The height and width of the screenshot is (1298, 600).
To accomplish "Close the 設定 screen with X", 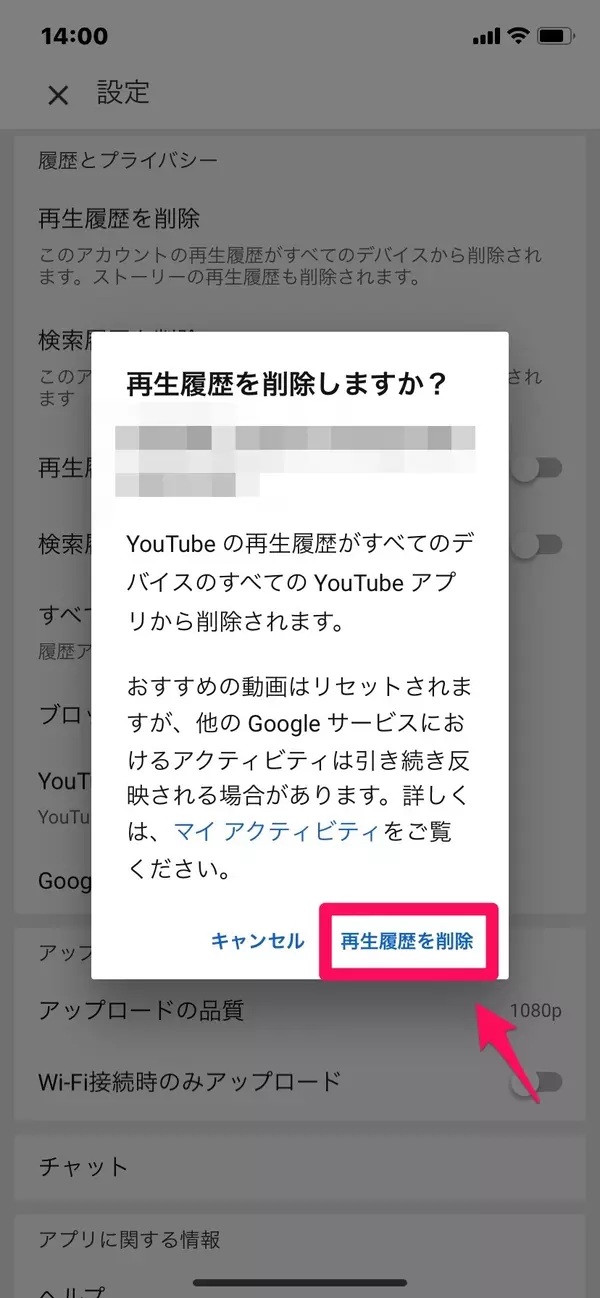I will (x=59, y=95).
